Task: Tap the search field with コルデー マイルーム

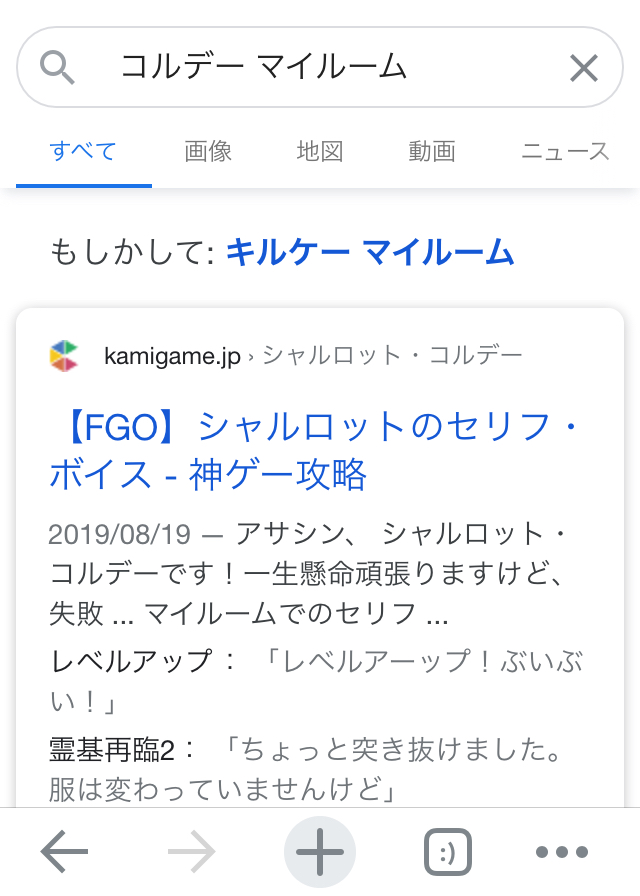Action: pyautogui.click(x=300, y=68)
